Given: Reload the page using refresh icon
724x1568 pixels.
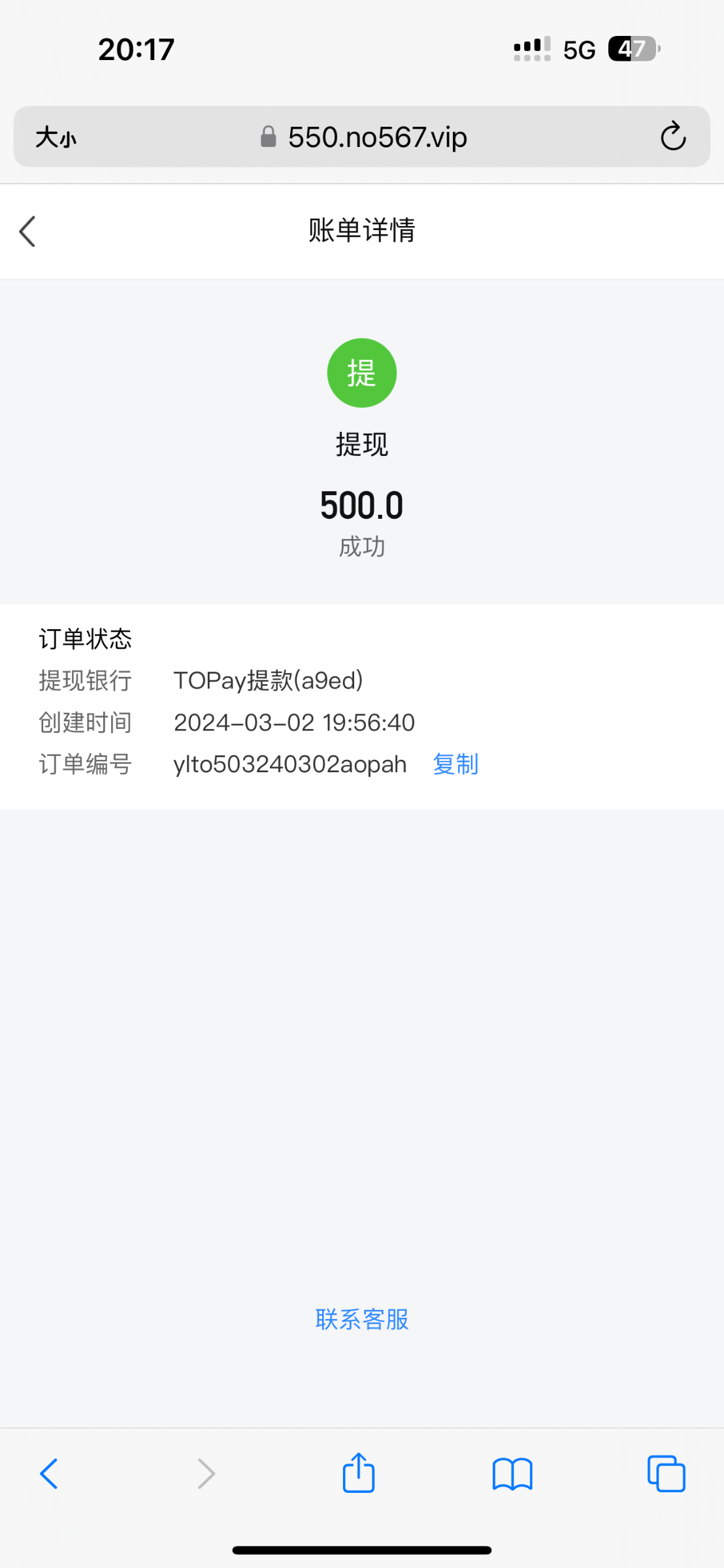Looking at the screenshot, I should pyautogui.click(x=673, y=137).
